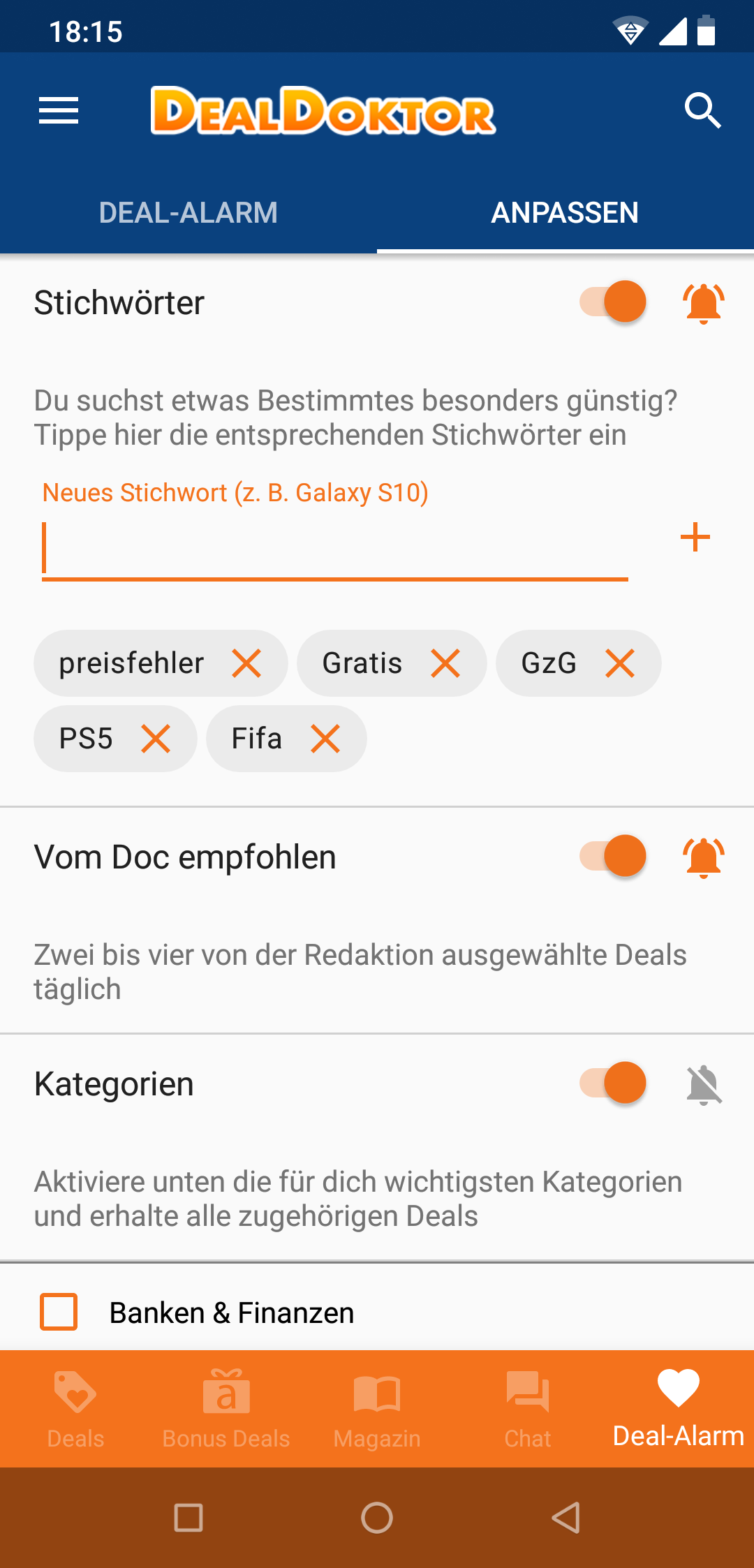Delete the PS5 keyword chip
This screenshot has height=1568, width=754.
click(x=156, y=739)
